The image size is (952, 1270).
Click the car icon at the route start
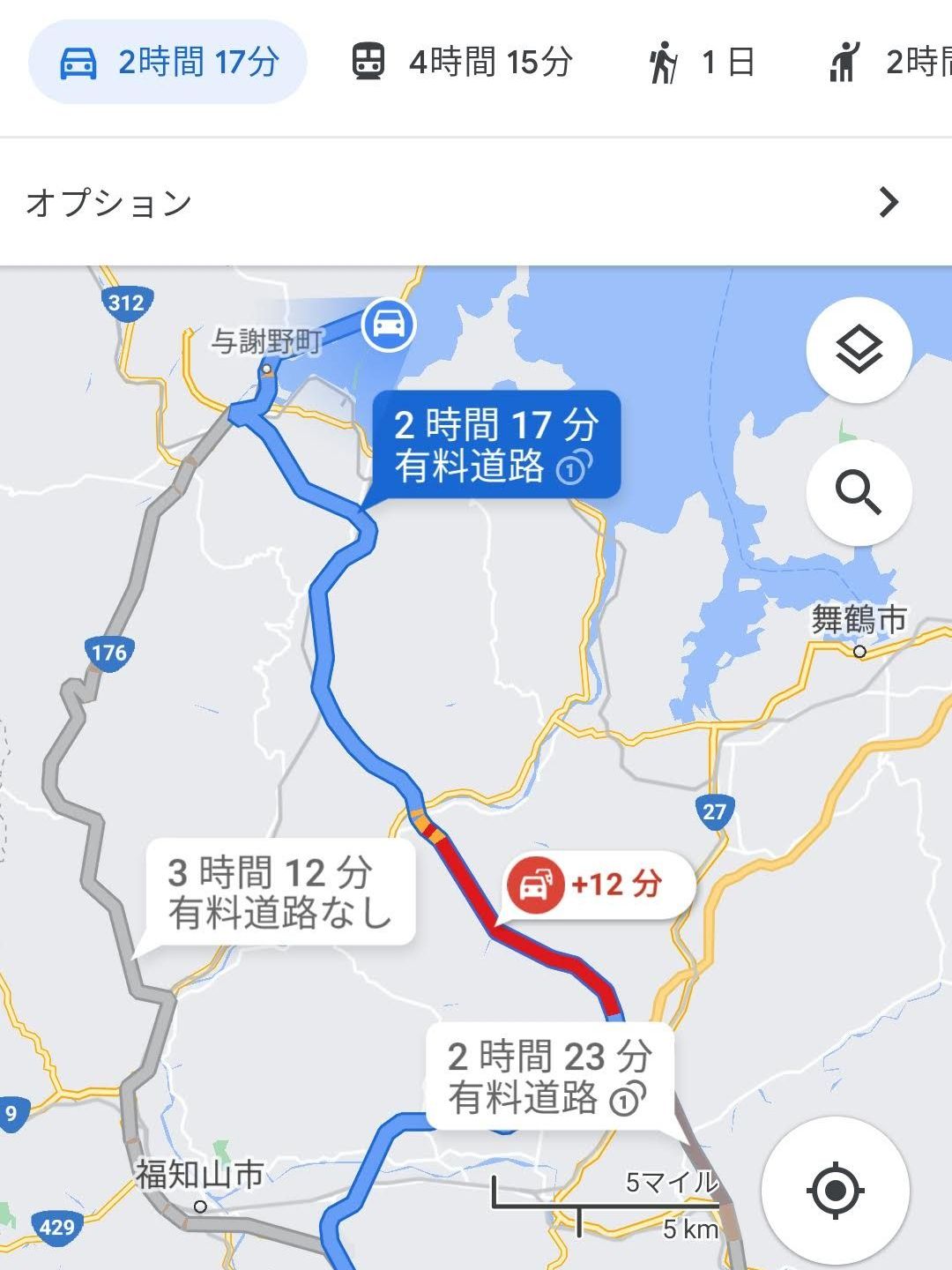click(x=389, y=326)
